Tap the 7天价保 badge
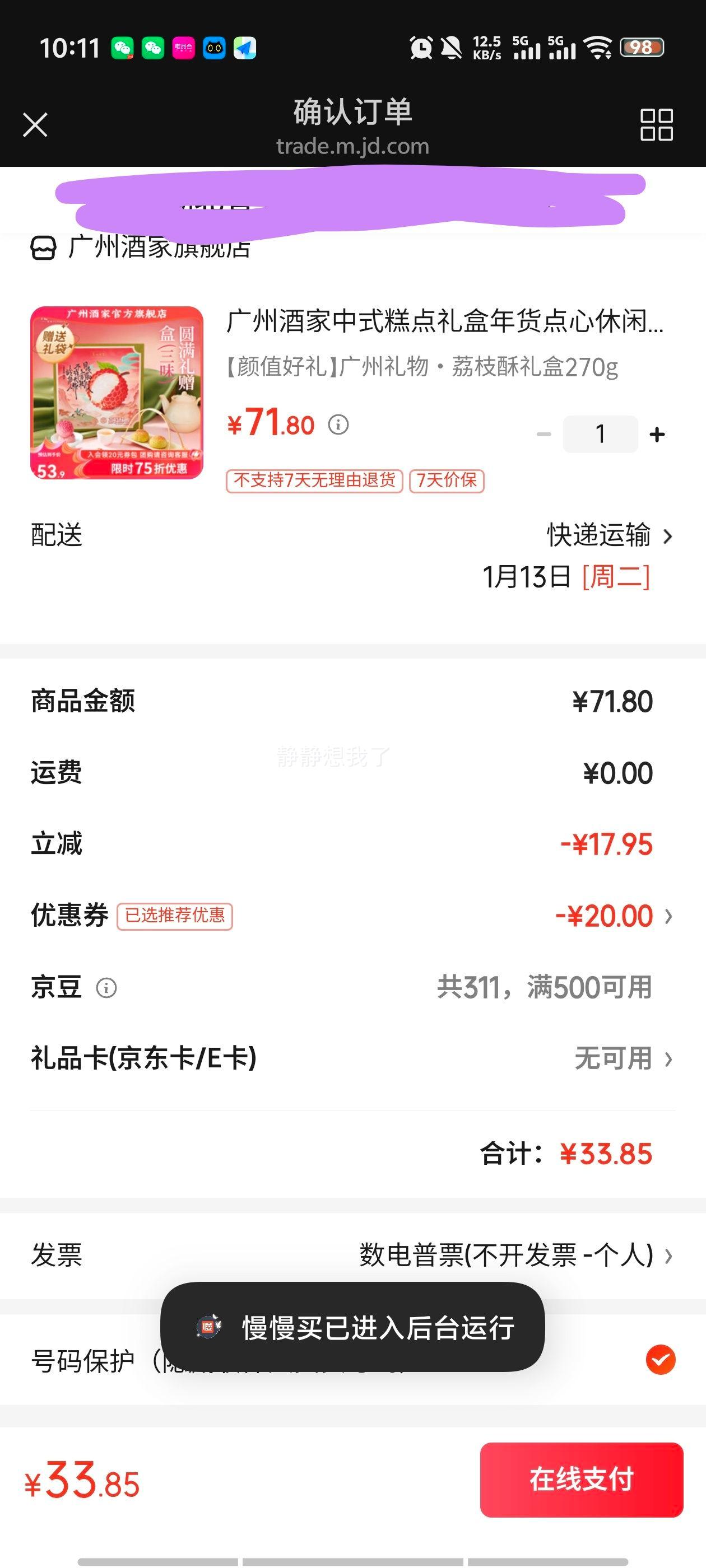Viewport: 706px width, 1568px height. 448,481
